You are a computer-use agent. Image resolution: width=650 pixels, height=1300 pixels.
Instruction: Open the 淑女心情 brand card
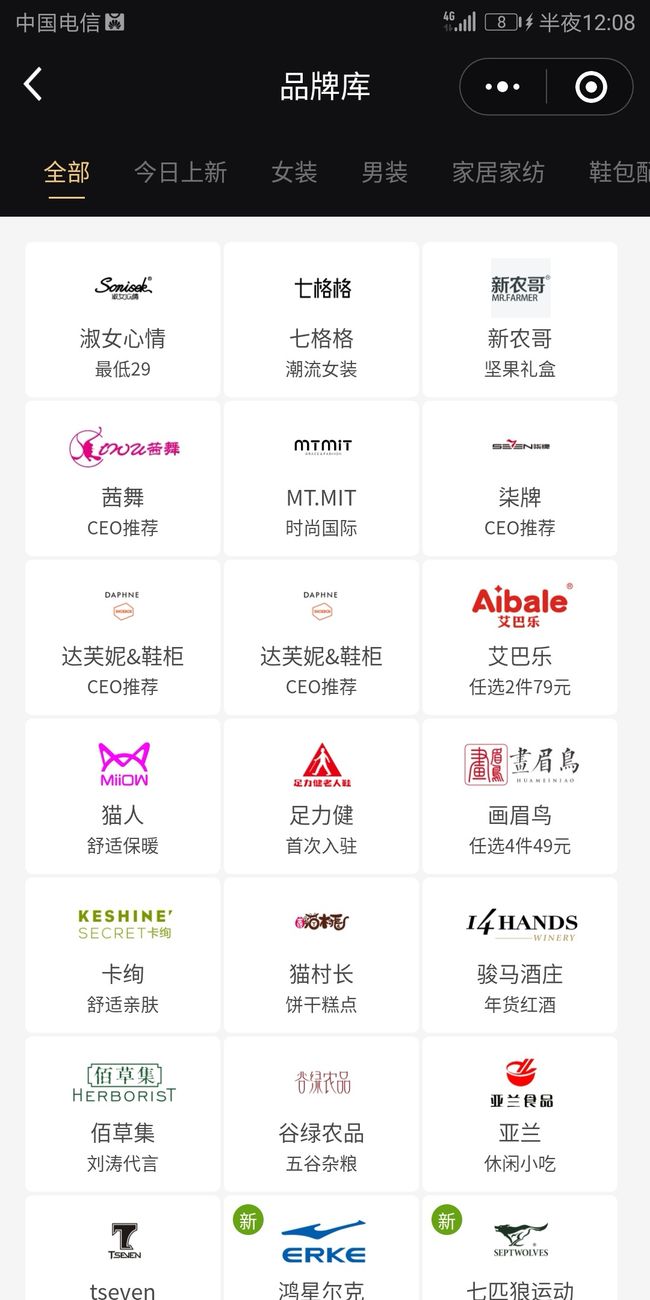point(123,319)
